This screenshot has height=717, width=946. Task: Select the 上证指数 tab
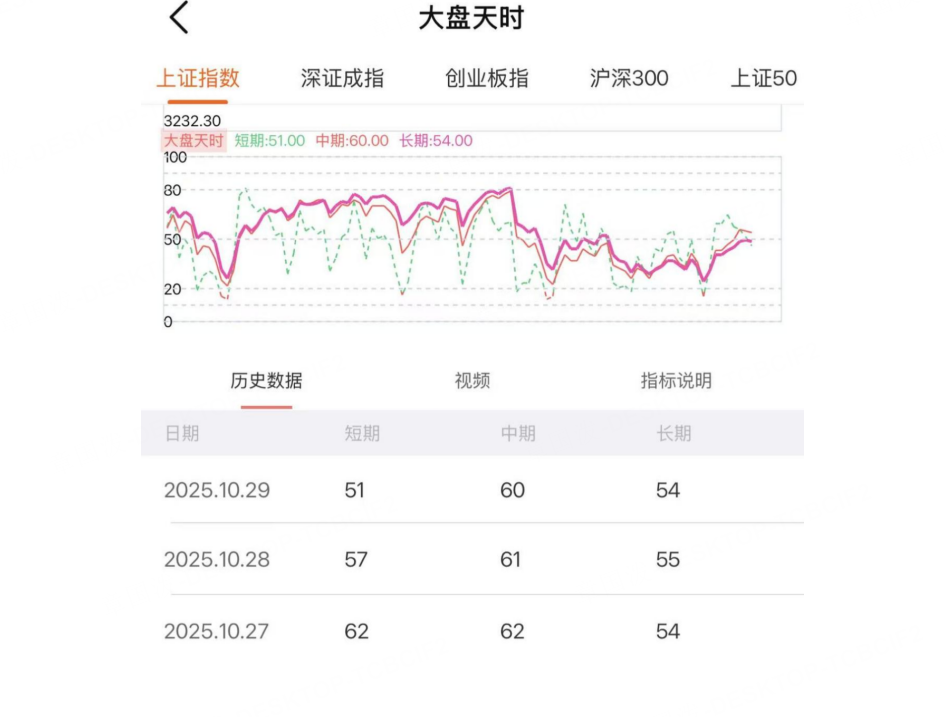198,79
